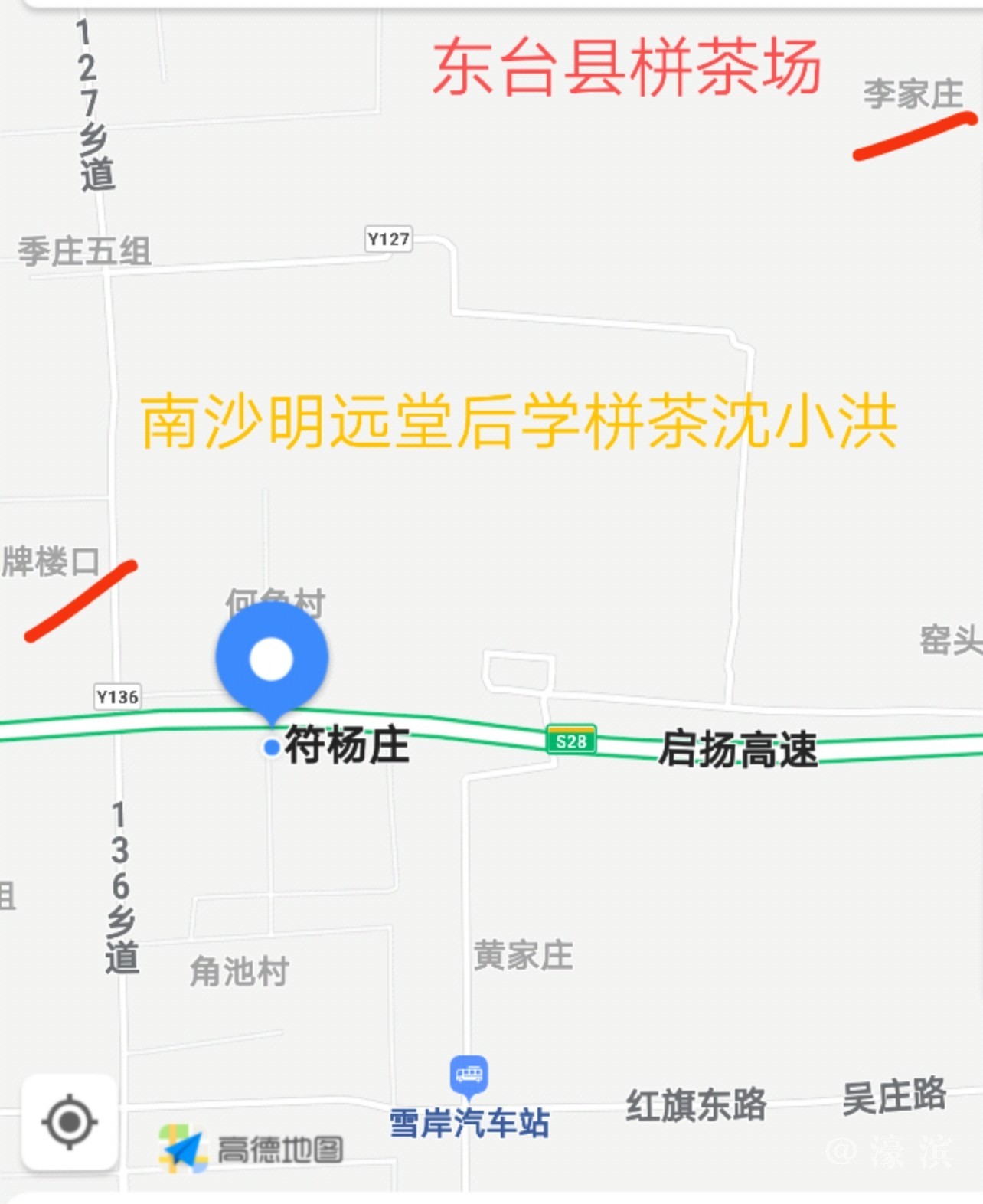Tap the blue pin near 符杨庄

pyautogui.click(x=272, y=659)
